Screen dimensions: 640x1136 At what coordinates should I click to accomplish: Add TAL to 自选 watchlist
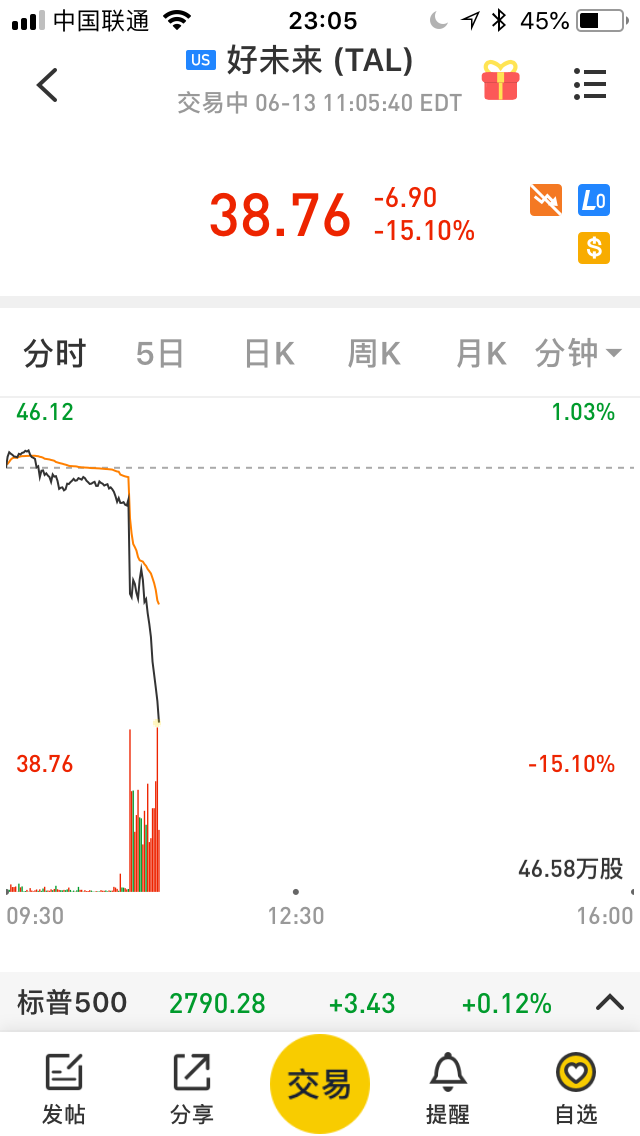[x=576, y=1088]
